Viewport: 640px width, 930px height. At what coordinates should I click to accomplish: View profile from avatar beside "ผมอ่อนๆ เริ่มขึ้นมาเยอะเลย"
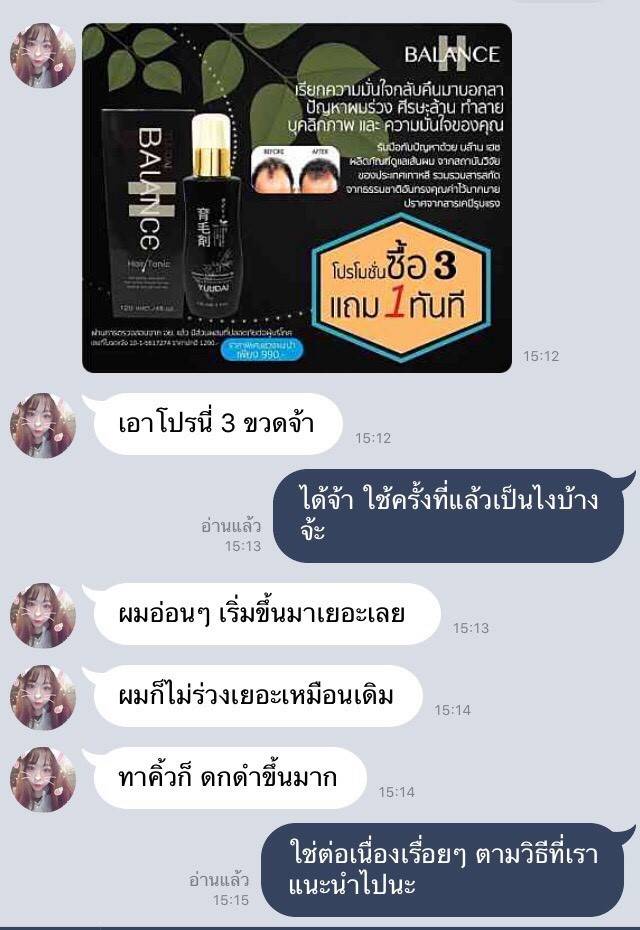pos(43,615)
